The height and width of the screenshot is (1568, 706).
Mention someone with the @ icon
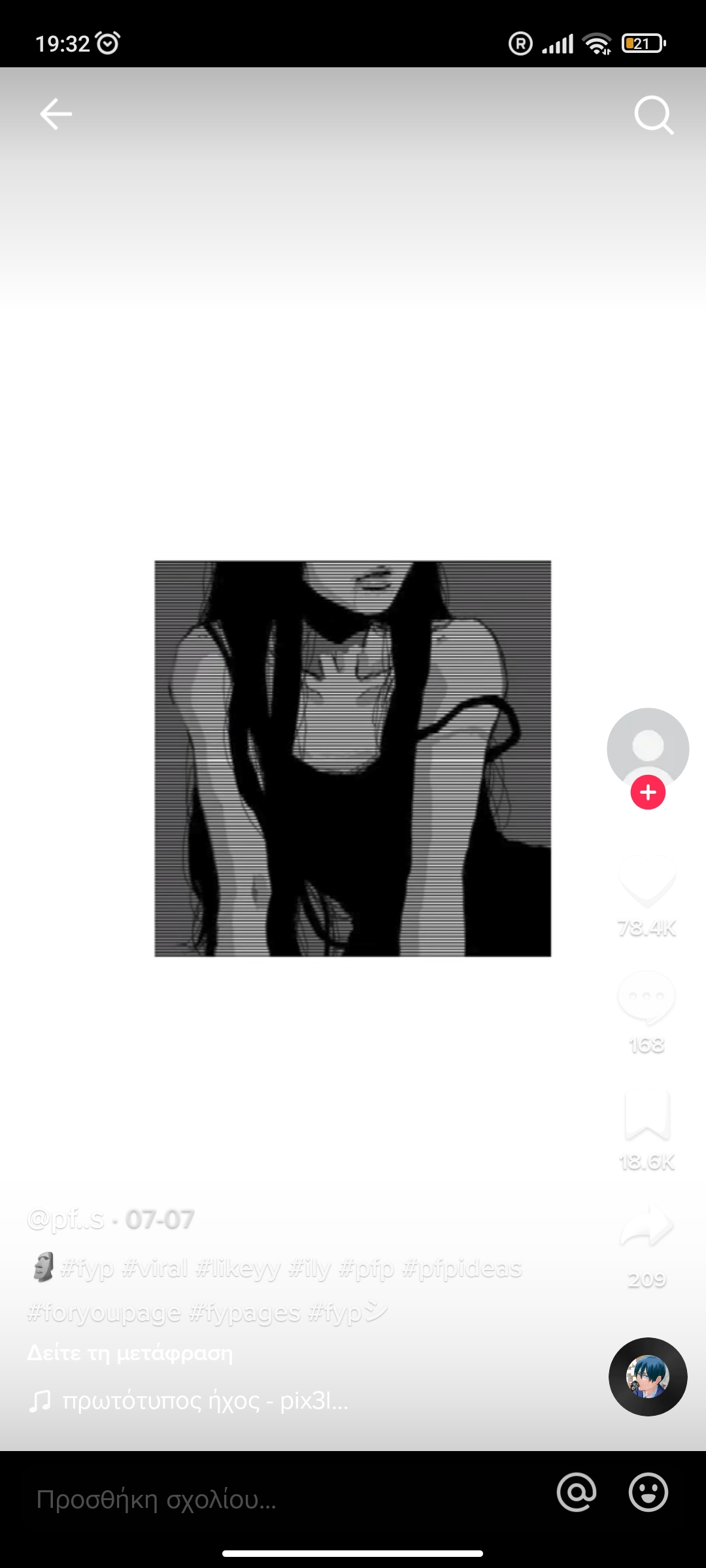577,1492
